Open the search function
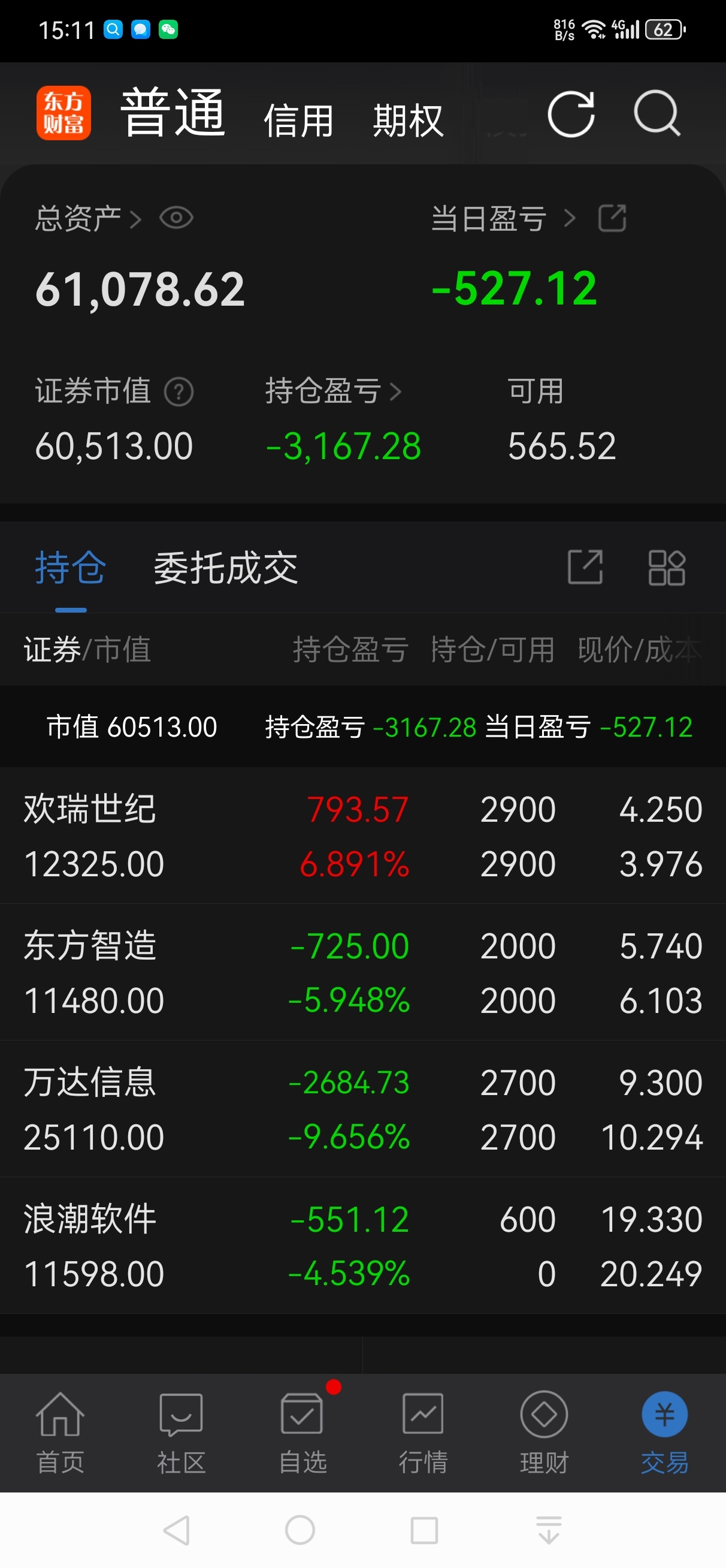The width and height of the screenshot is (726, 1568). coord(656,114)
